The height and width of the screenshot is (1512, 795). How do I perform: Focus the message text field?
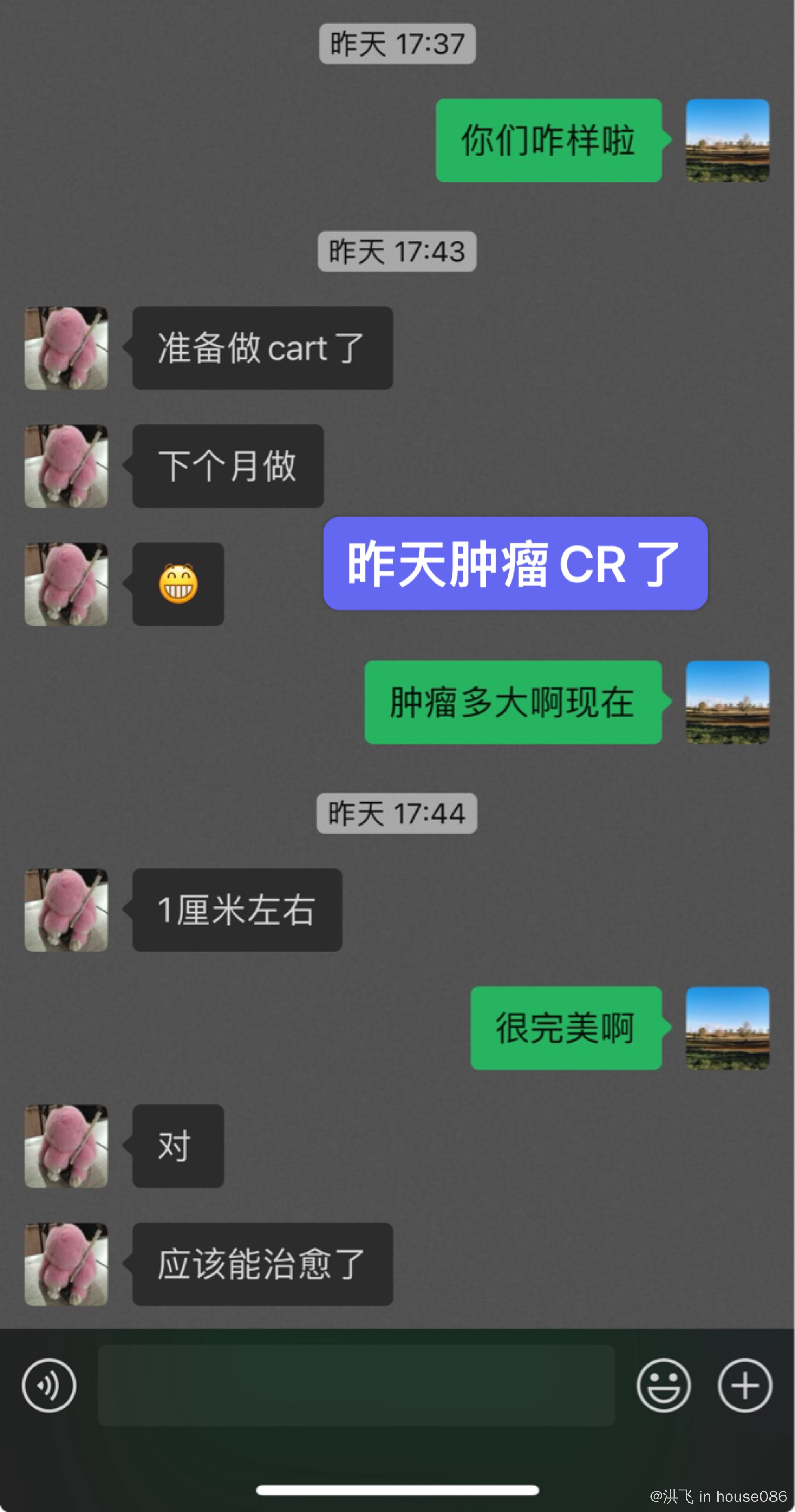coord(356,1385)
